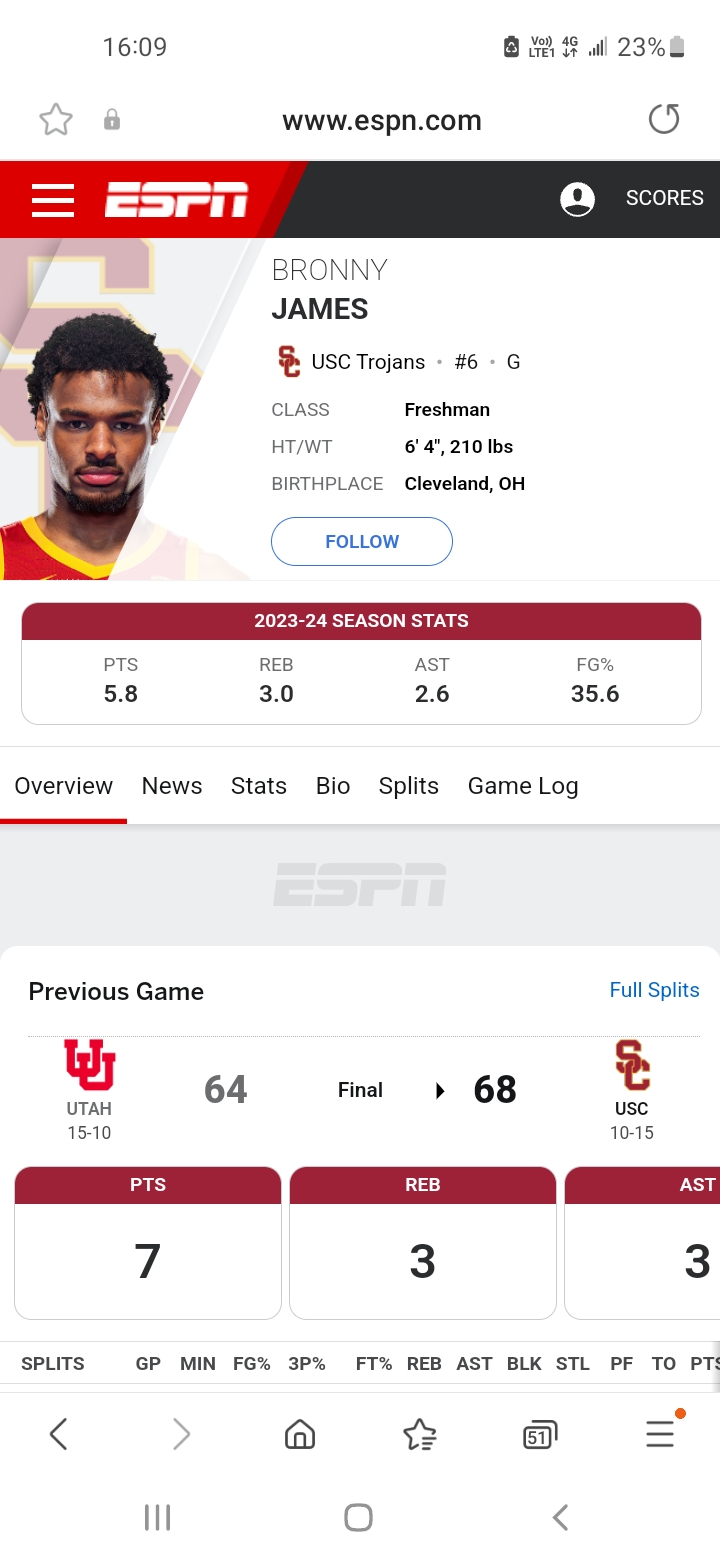Go back with the browser back arrow
Image resolution: width=720 pixels, height=1560 pixels.
tap(59, 1435)
